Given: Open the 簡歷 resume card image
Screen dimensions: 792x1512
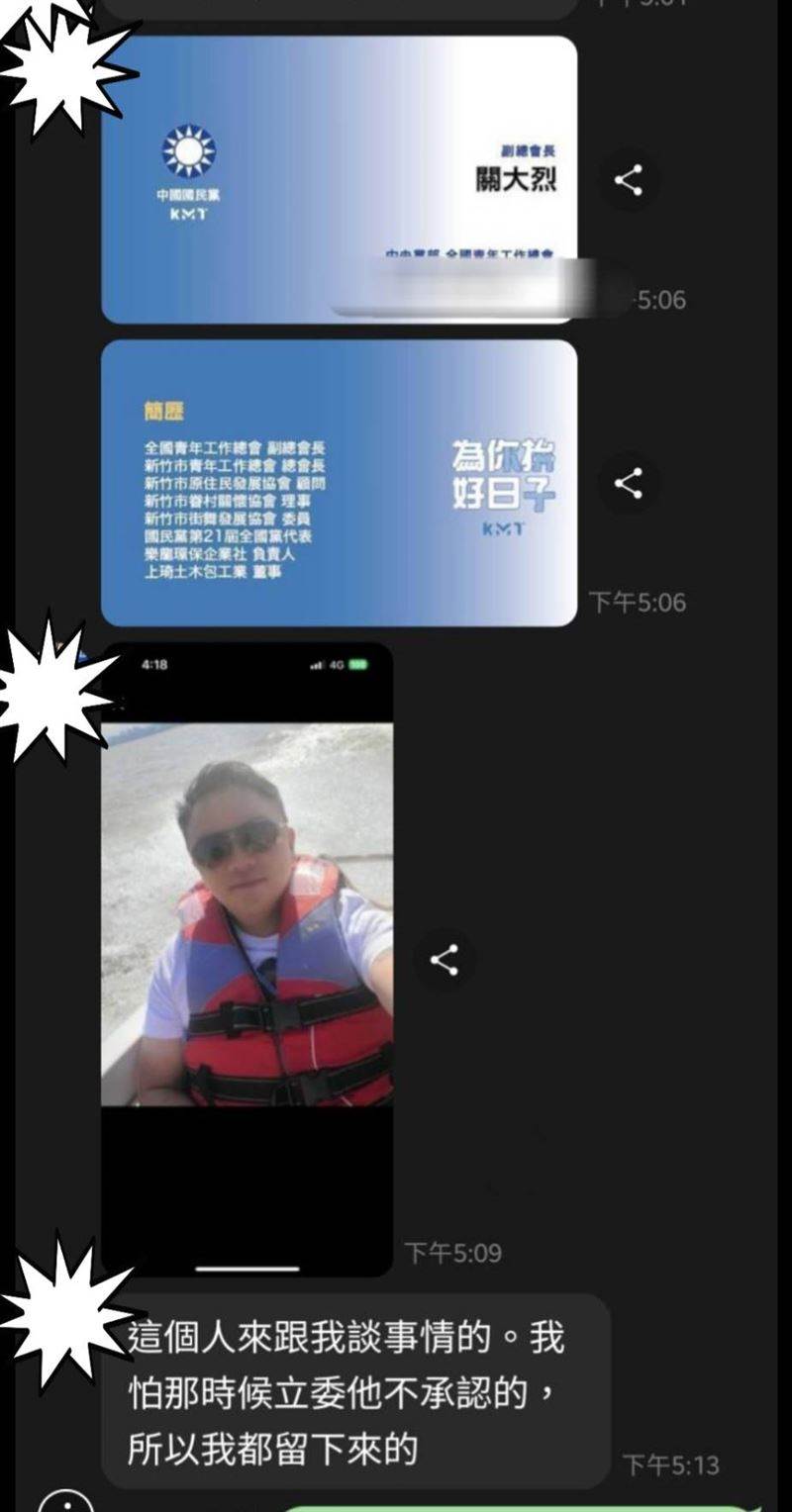Looking at the screenshot, I should [x=339, y=483].
